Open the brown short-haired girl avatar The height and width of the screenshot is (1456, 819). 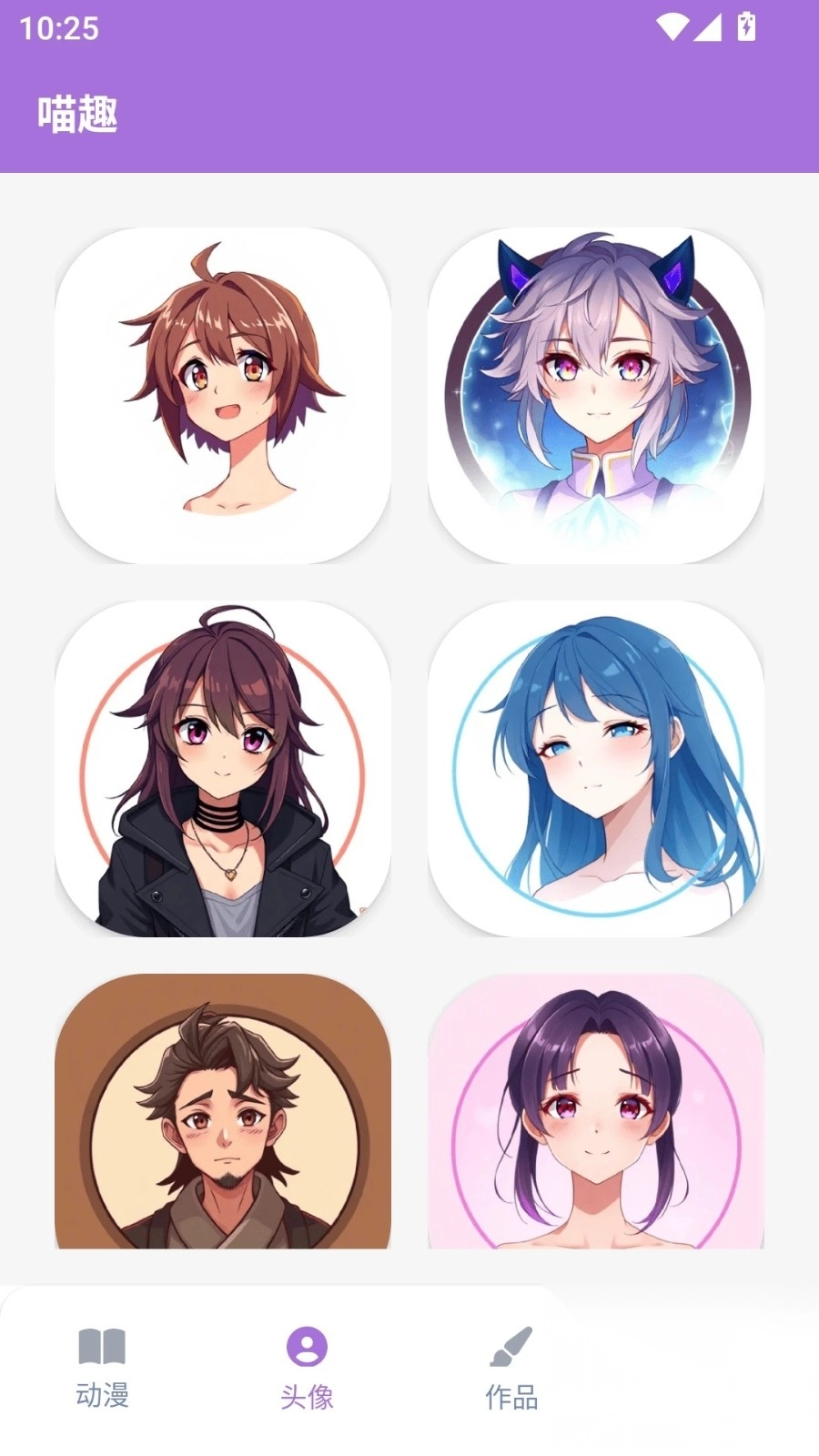pyautogui.click(x=223, y=396)
